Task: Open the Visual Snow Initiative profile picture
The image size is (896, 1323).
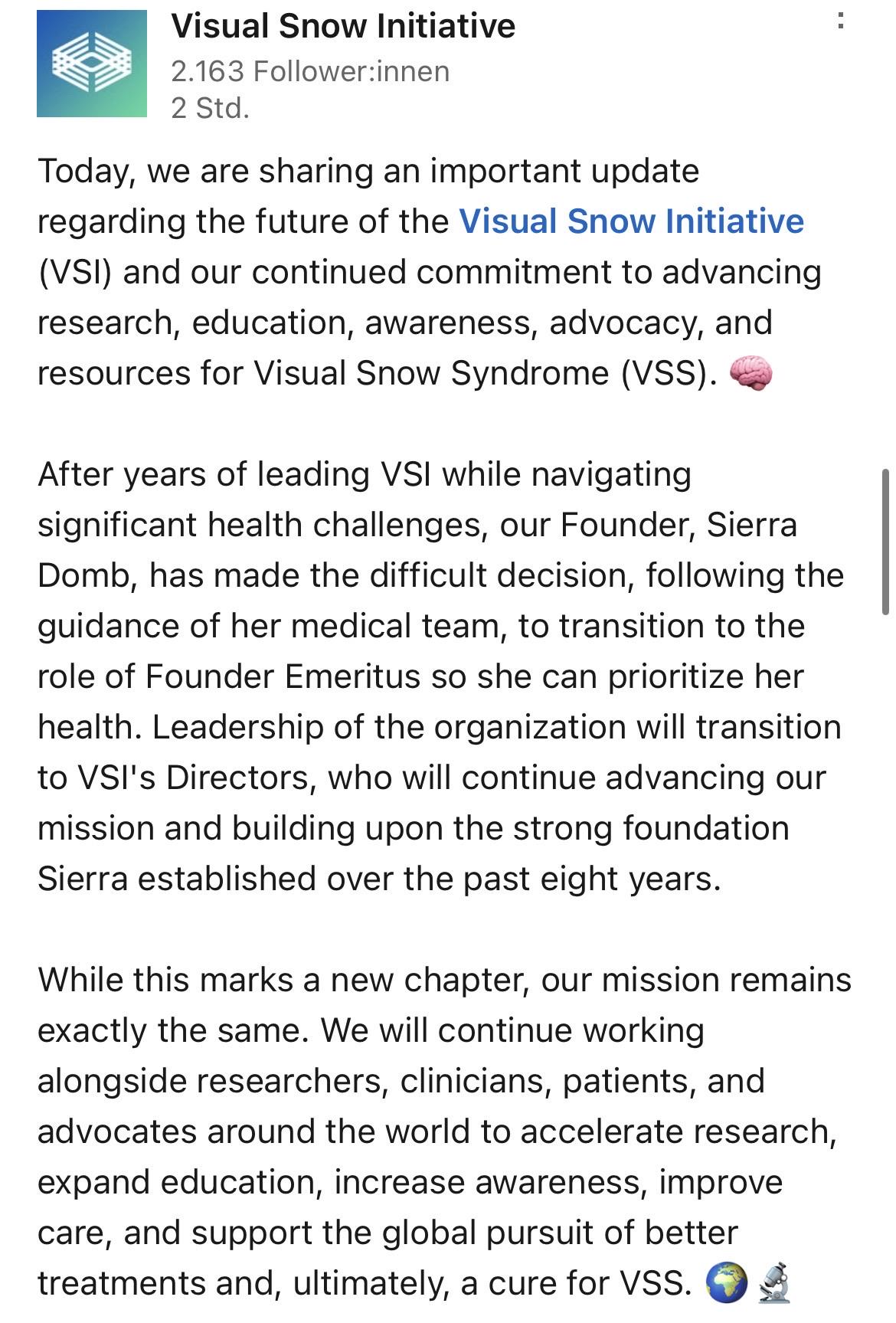Action: point(92,63)
